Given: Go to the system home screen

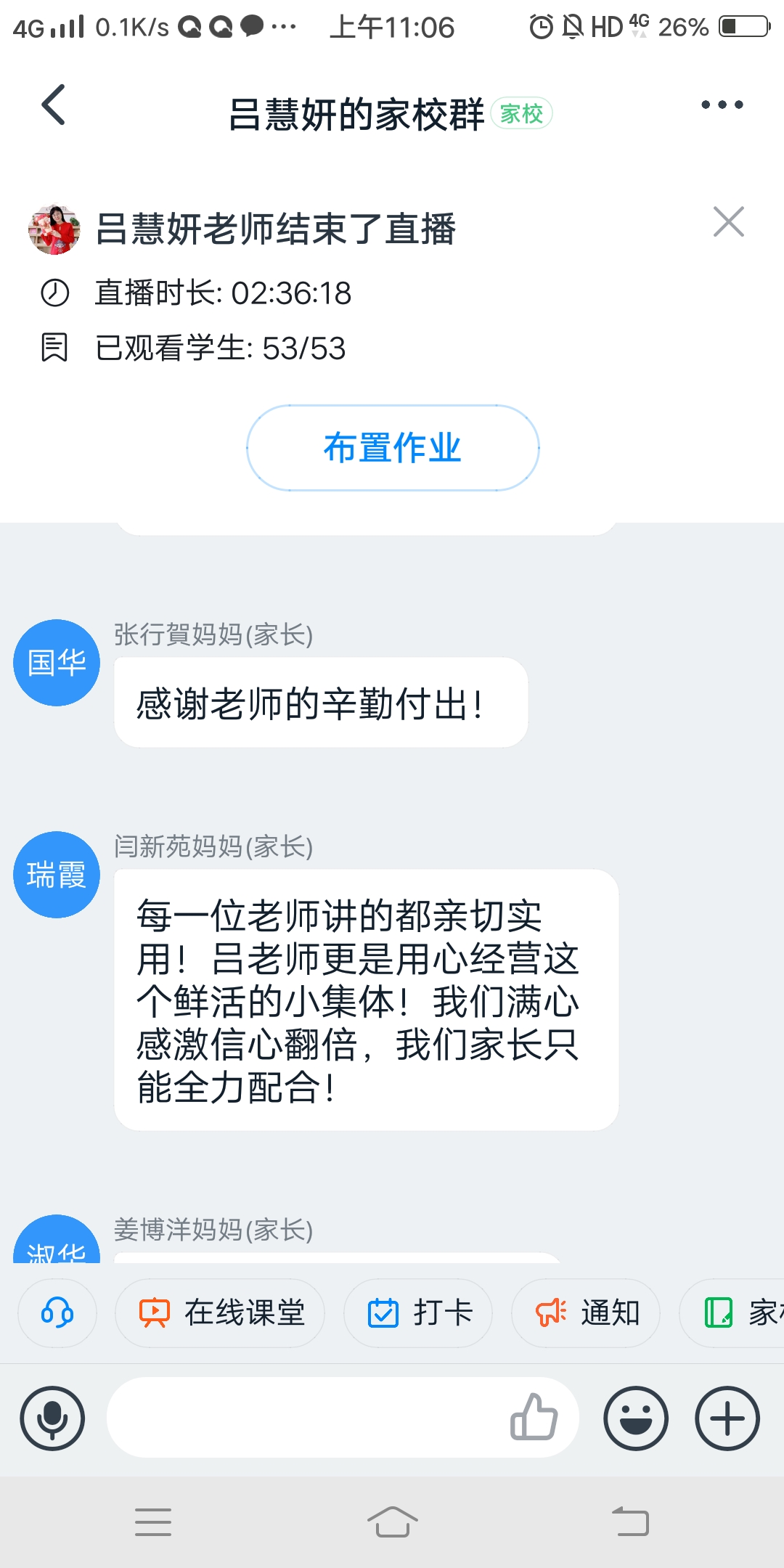Looking at the screenshot, I should point(392,1522).
